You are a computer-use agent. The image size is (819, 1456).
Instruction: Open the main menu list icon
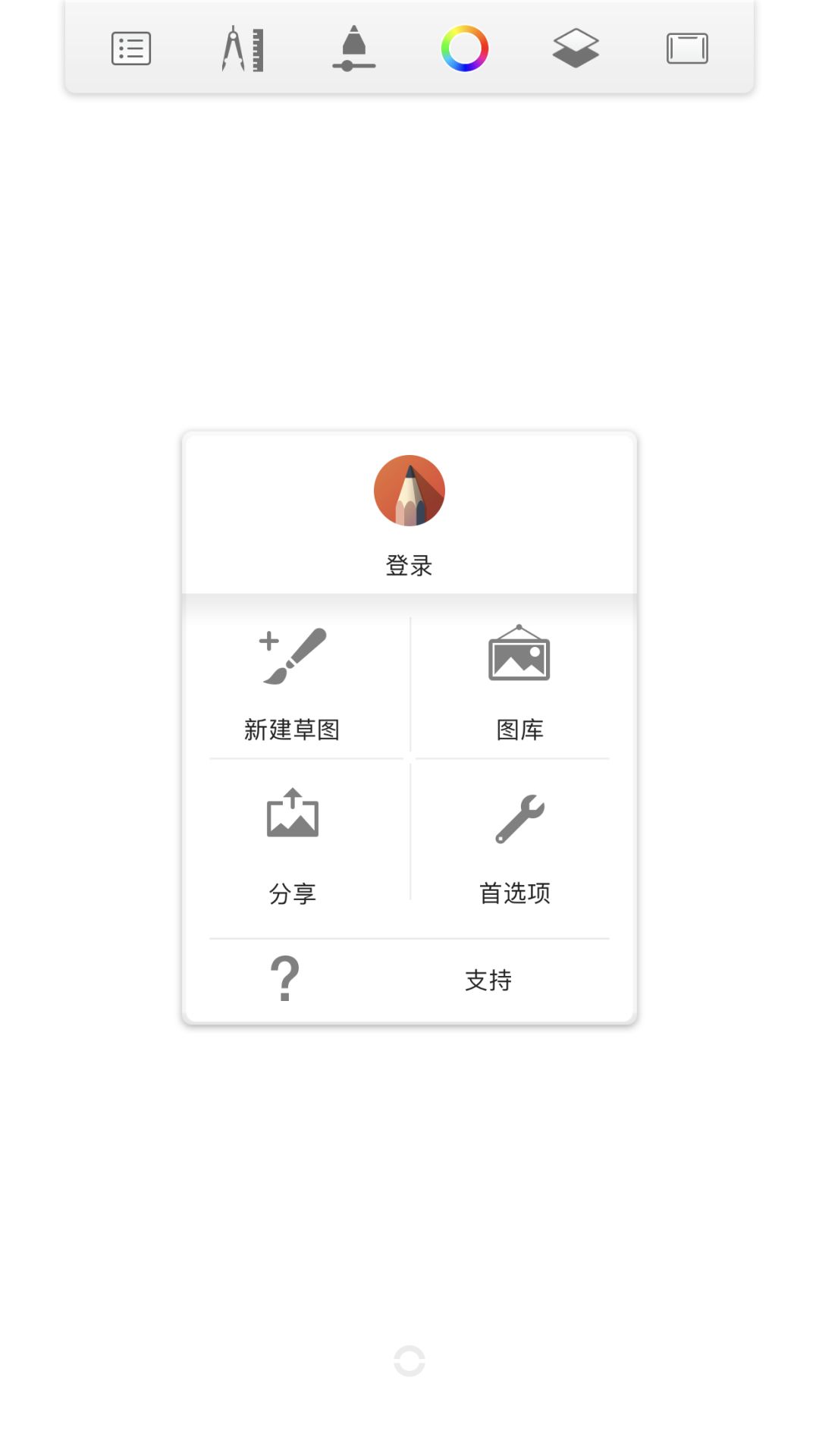[131, 49]
